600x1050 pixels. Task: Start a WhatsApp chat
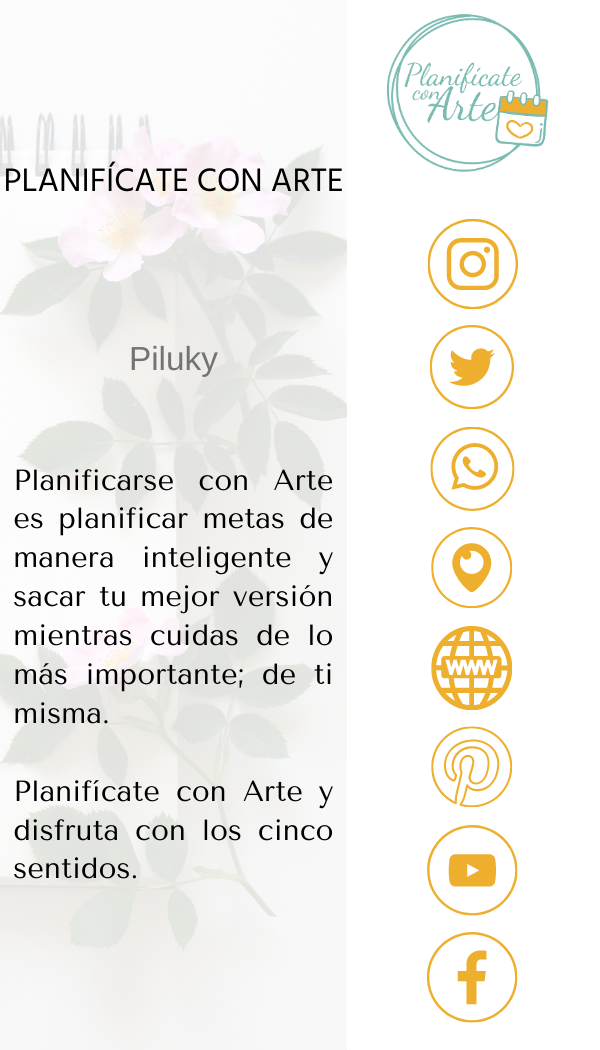(x=472, y=468)
